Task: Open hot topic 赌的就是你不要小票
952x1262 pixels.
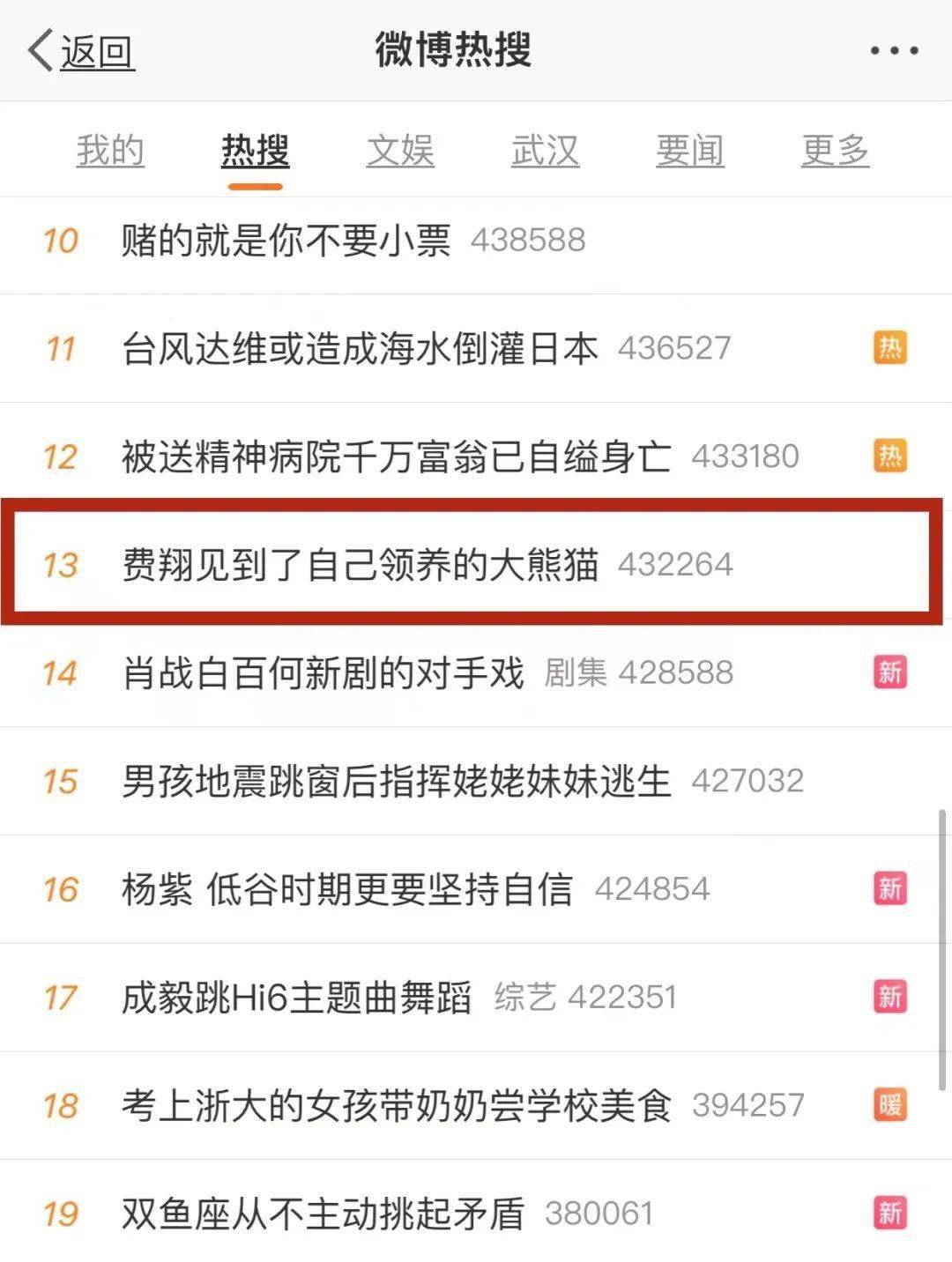Action: coord(286,241)
